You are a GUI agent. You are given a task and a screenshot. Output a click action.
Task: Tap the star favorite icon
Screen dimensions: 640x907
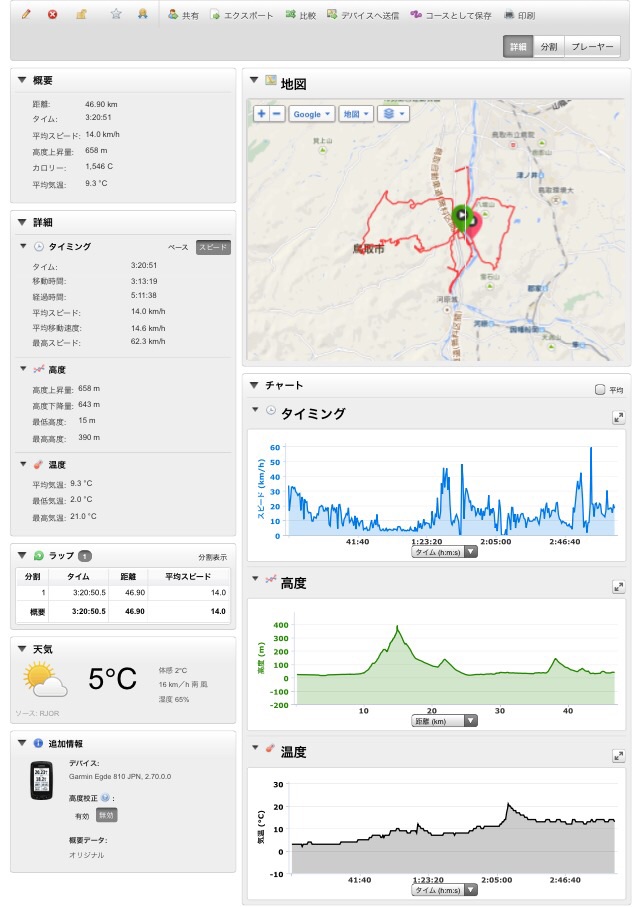[x=116, y=15]
